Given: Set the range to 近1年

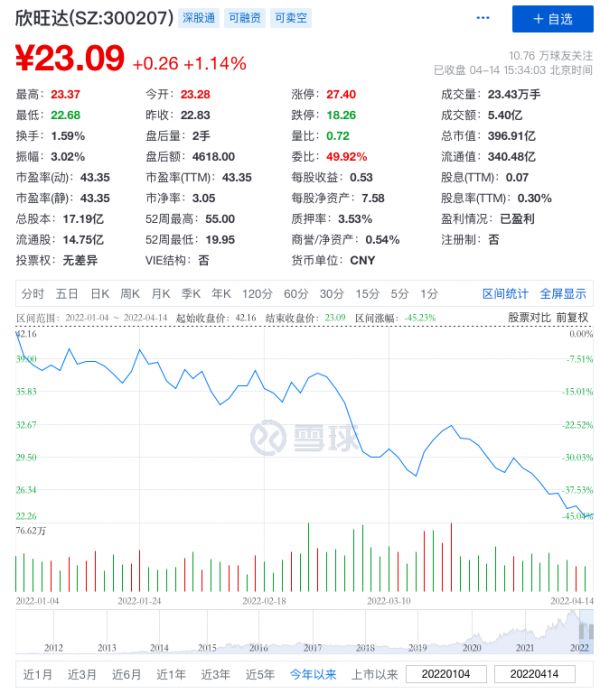Looking at the screenshot, I should [170, 674].
